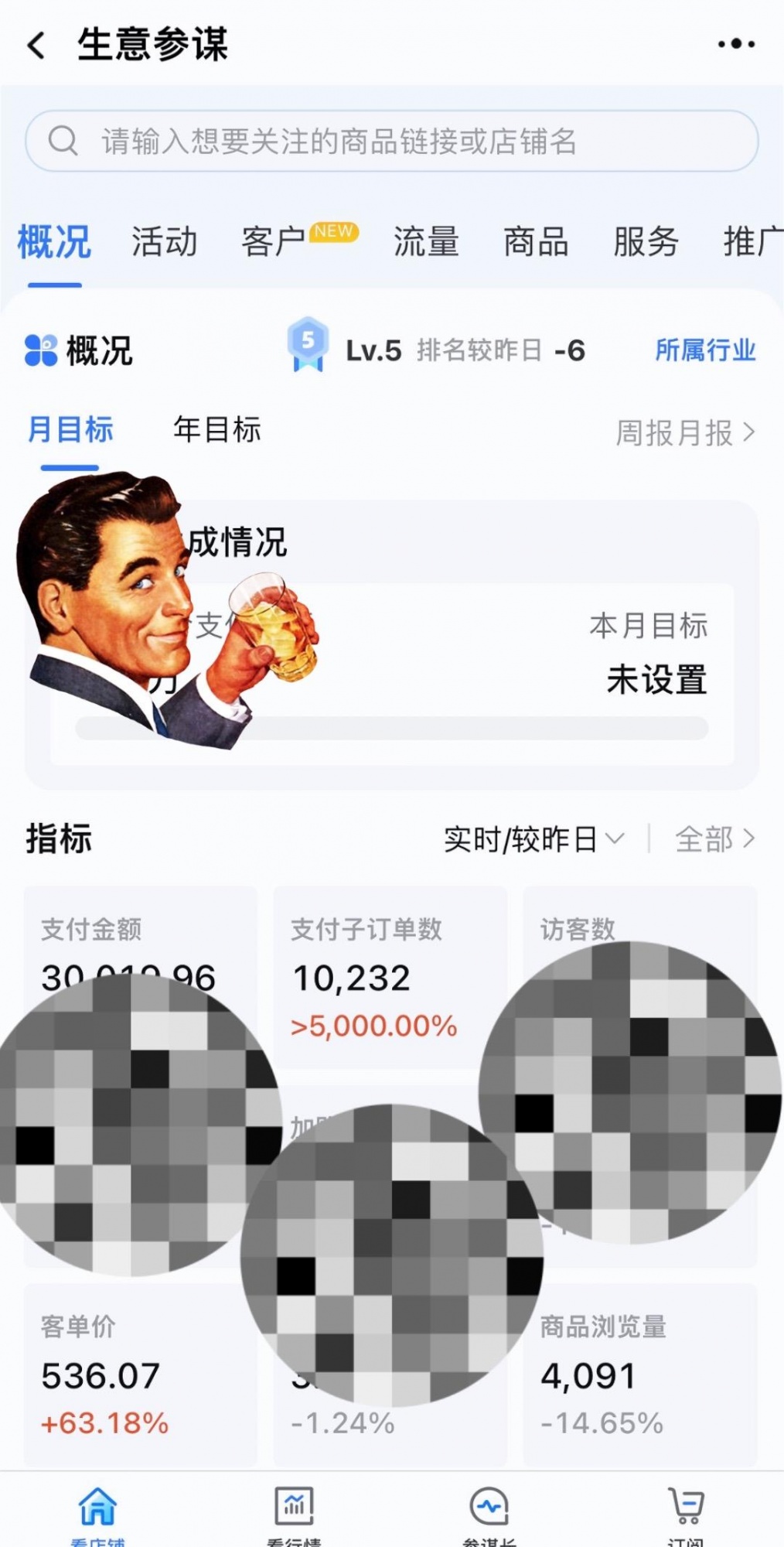Open the 支付子订单数 metric card

coord(390,978)
